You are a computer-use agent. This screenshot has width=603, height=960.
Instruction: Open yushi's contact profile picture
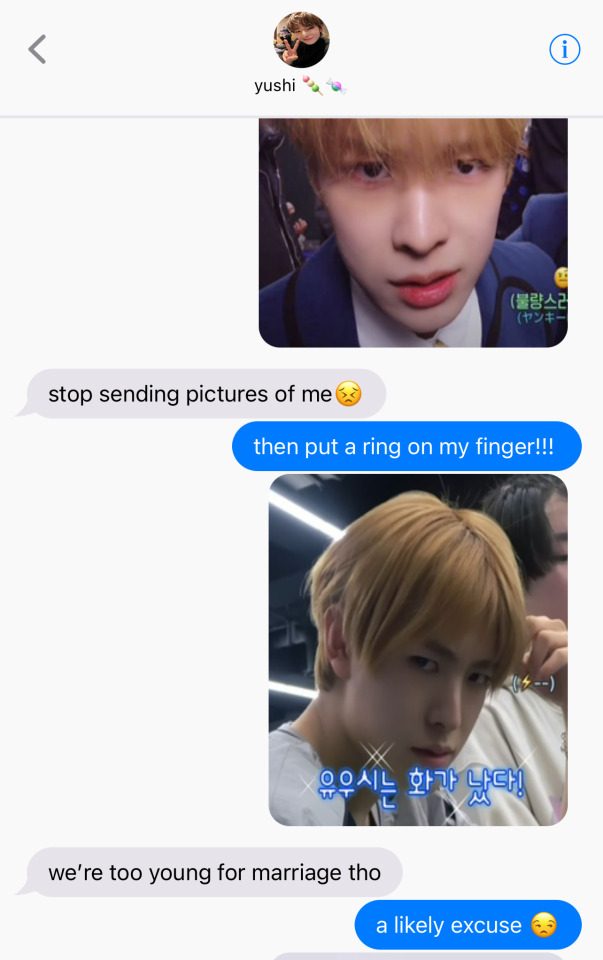301,40
